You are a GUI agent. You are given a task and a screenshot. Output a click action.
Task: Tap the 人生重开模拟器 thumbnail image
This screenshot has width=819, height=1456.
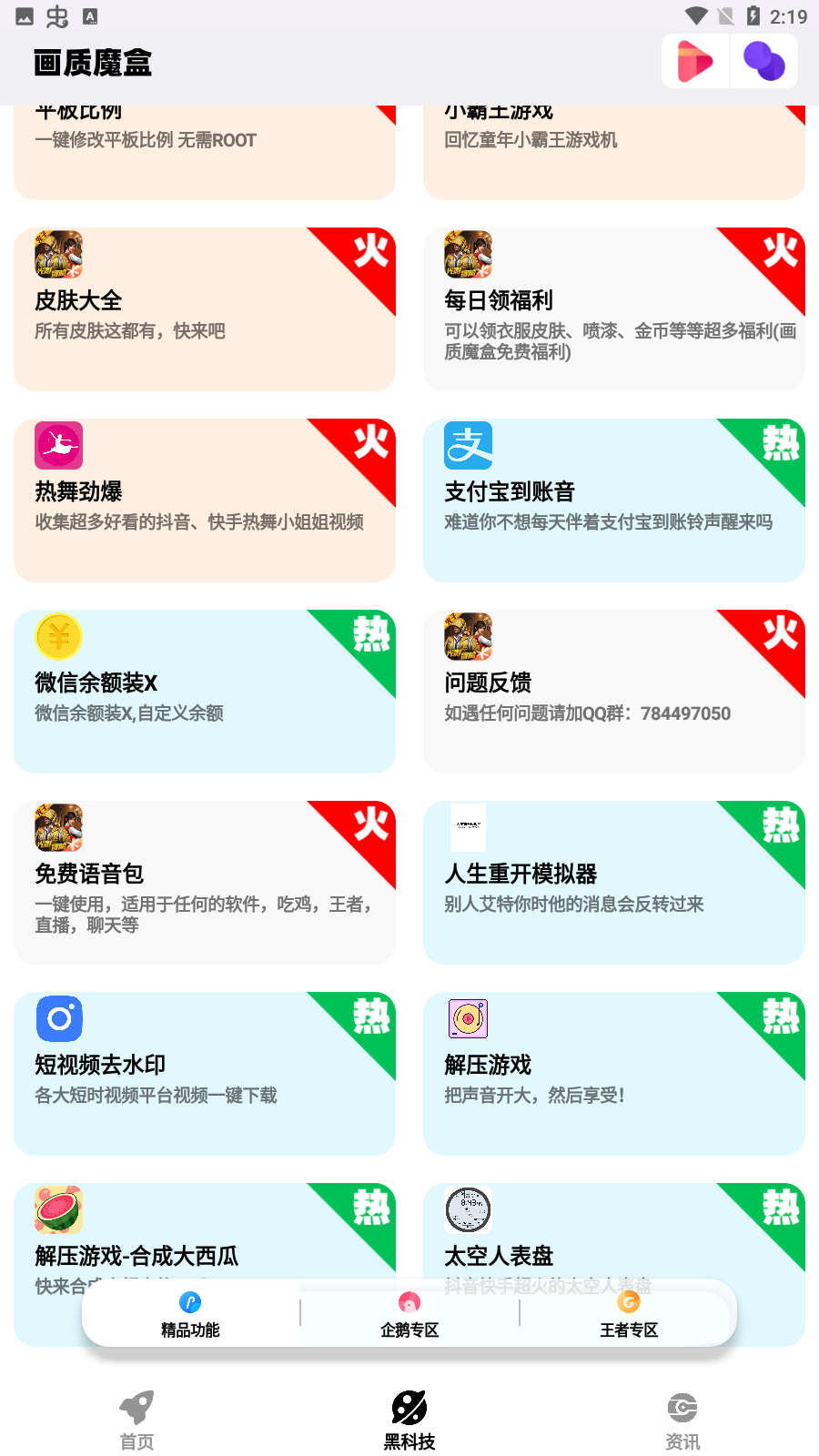[x=468, y=828]
